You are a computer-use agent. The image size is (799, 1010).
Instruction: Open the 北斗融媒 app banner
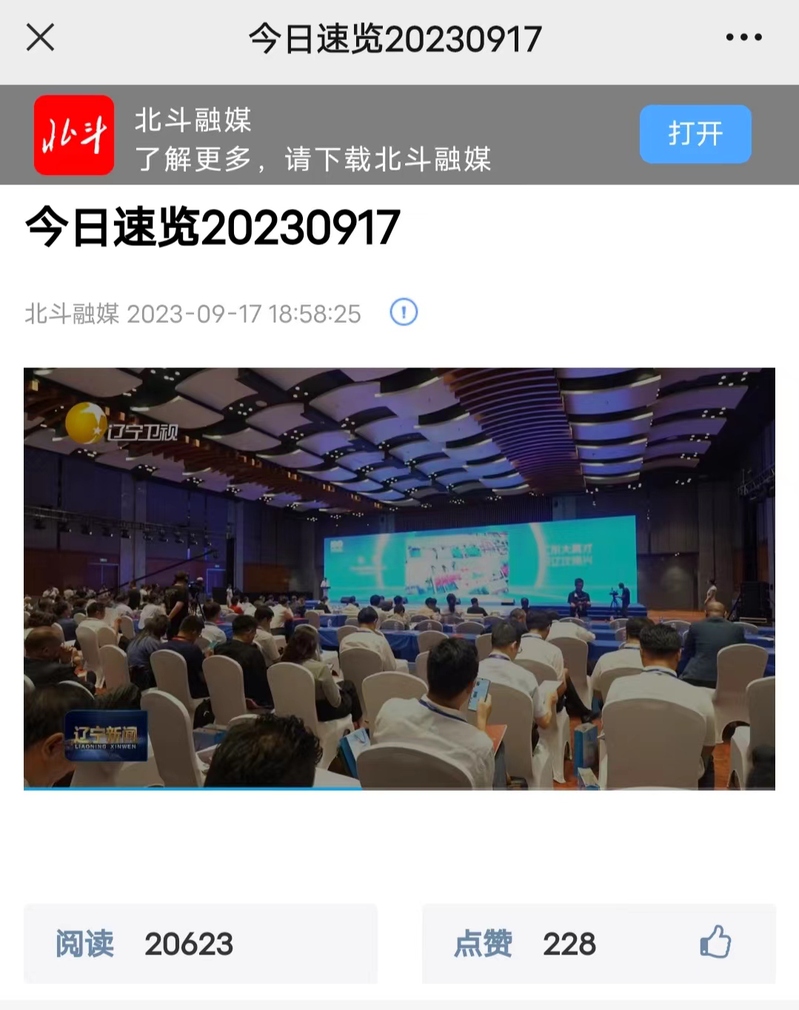tap(312, 134)
